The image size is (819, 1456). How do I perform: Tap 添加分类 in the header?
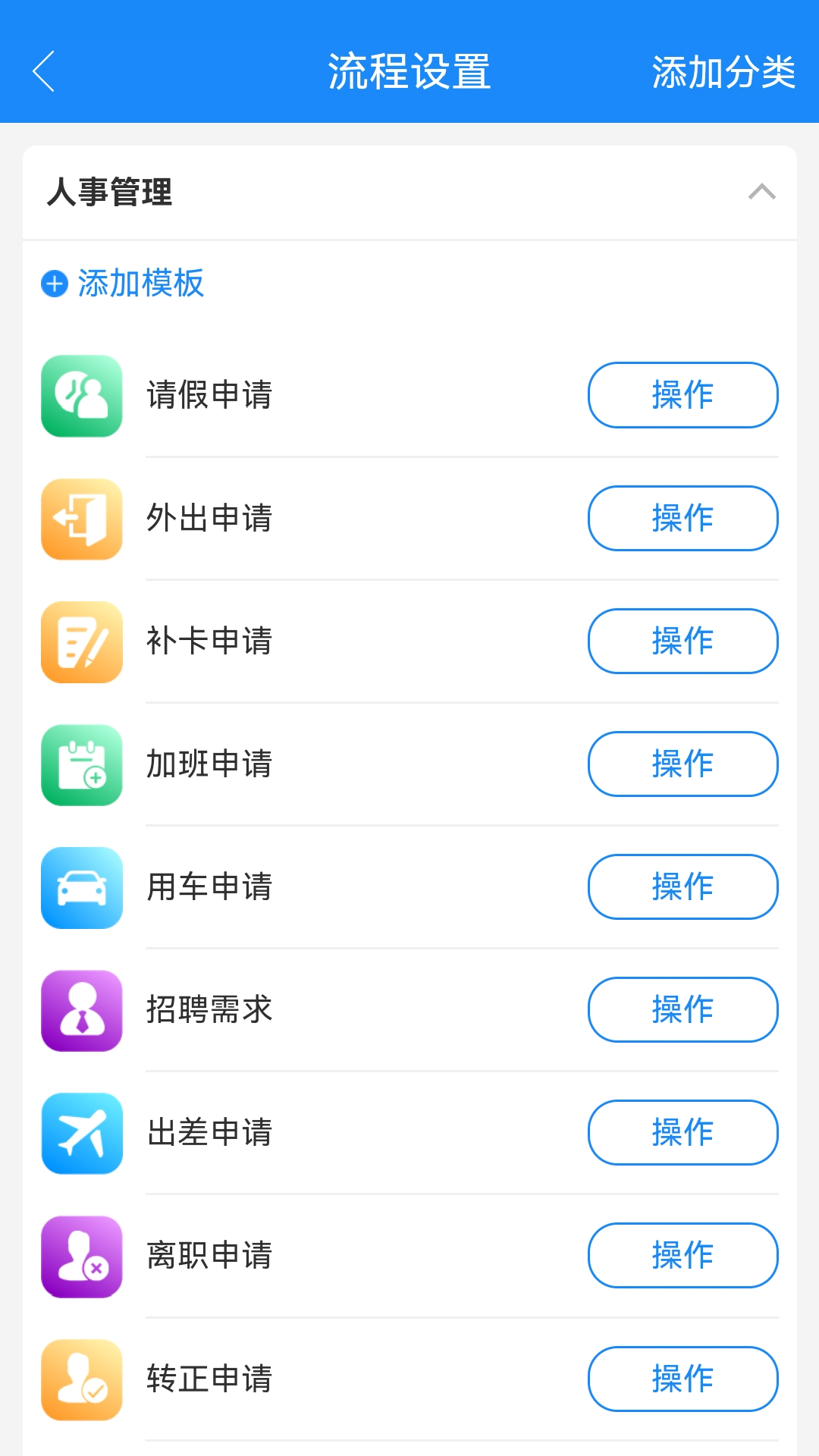(x=723, y=72)
